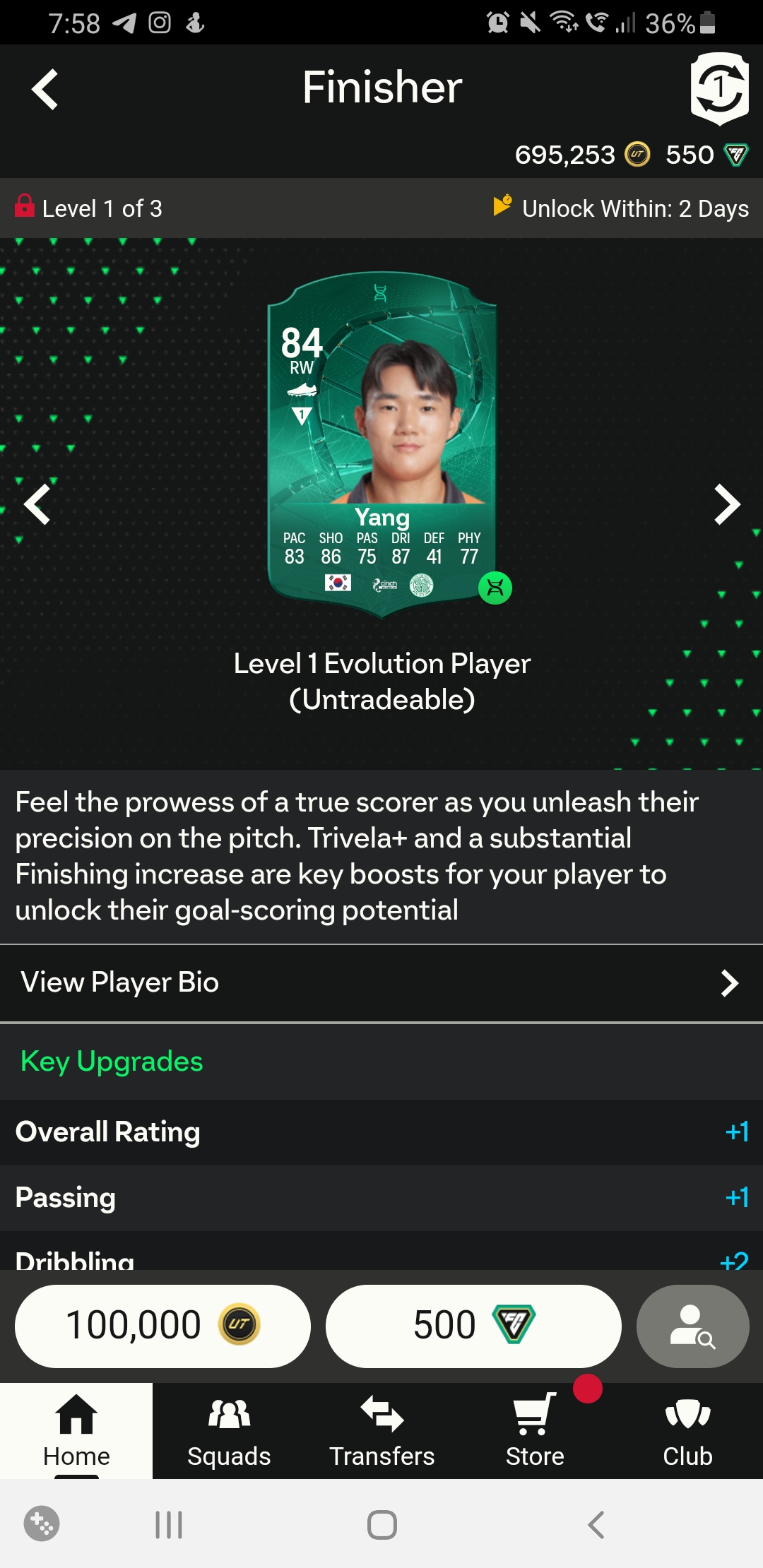The width and height of the screenshot is (763, 1568).
Task: Go to the Club tab
Action: click(x=687, y=1431)
